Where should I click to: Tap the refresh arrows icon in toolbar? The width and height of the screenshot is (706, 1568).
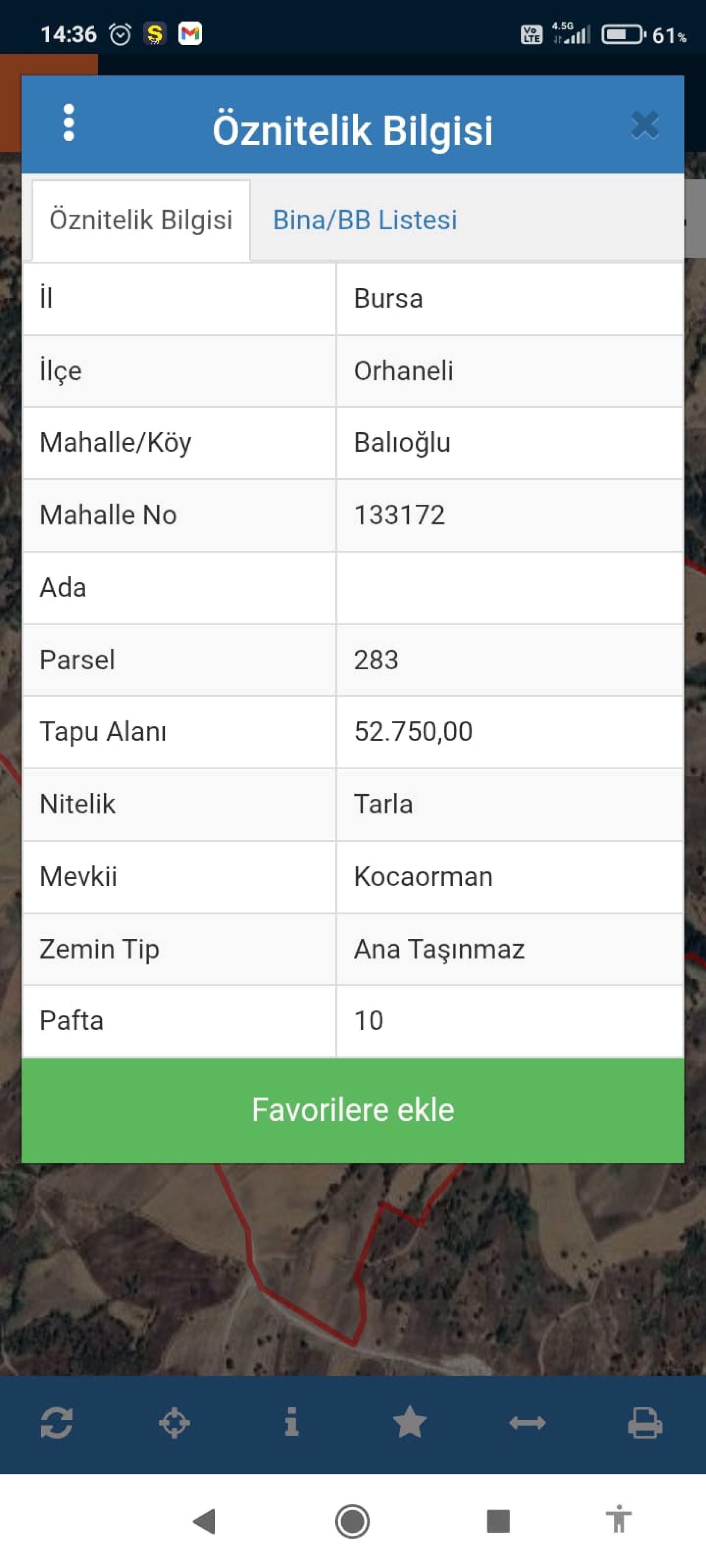(57, 1423)
